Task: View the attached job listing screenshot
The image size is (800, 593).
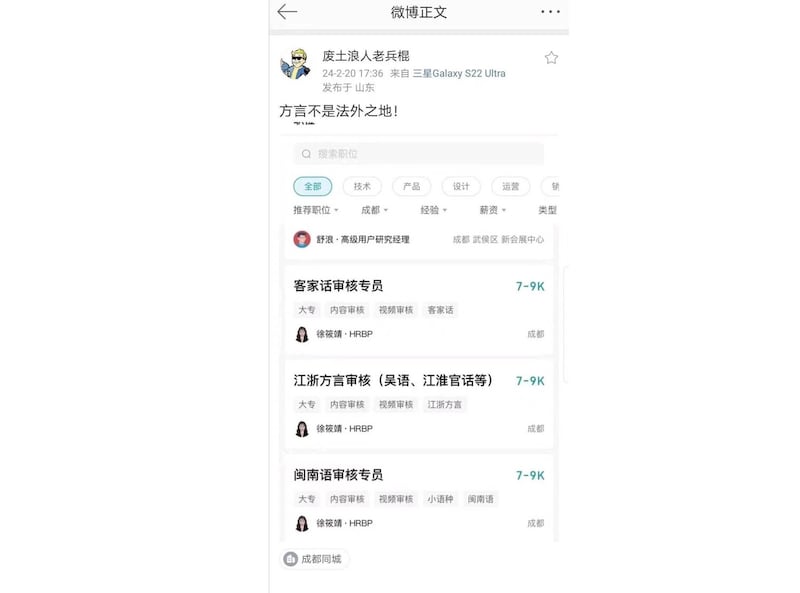Action: (420, 340)
